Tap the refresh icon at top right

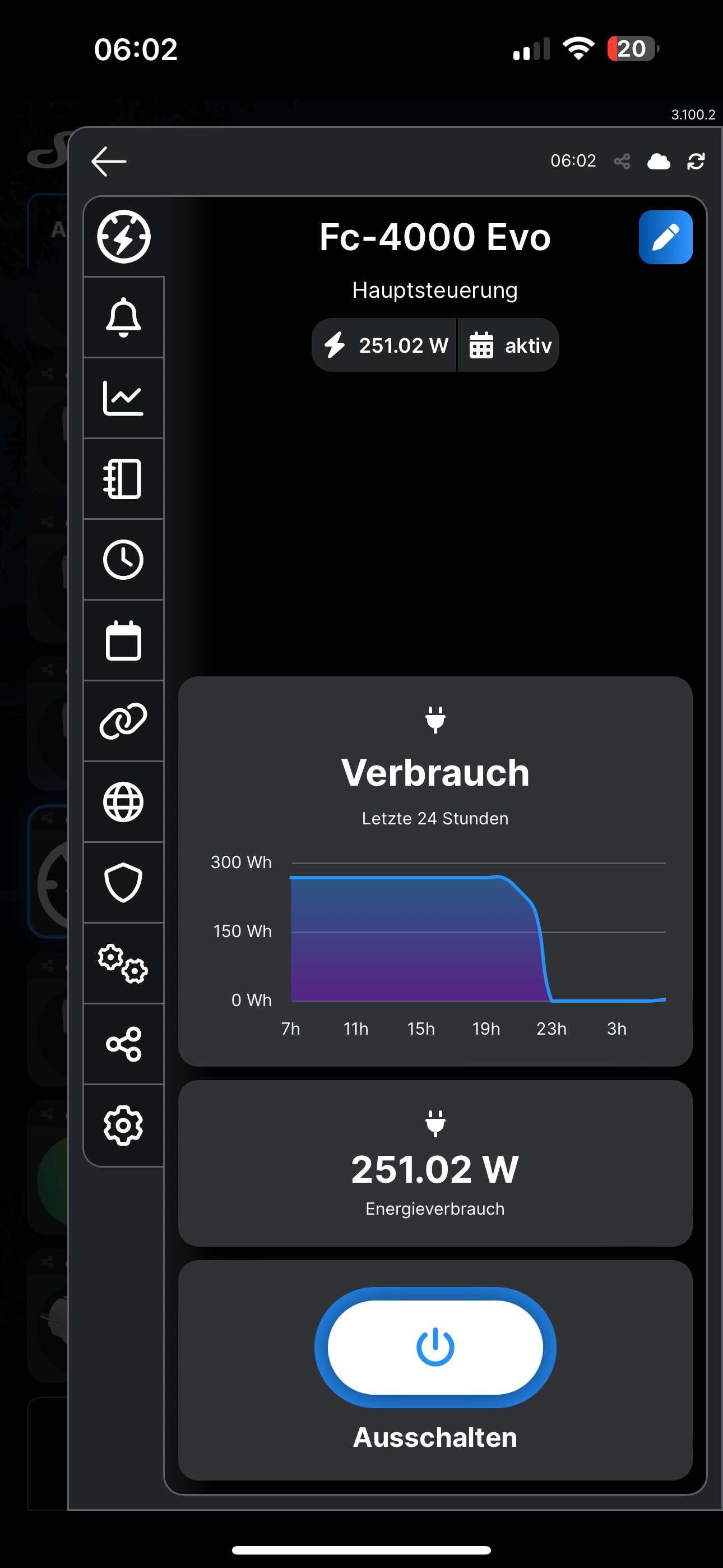click(696, 162)
